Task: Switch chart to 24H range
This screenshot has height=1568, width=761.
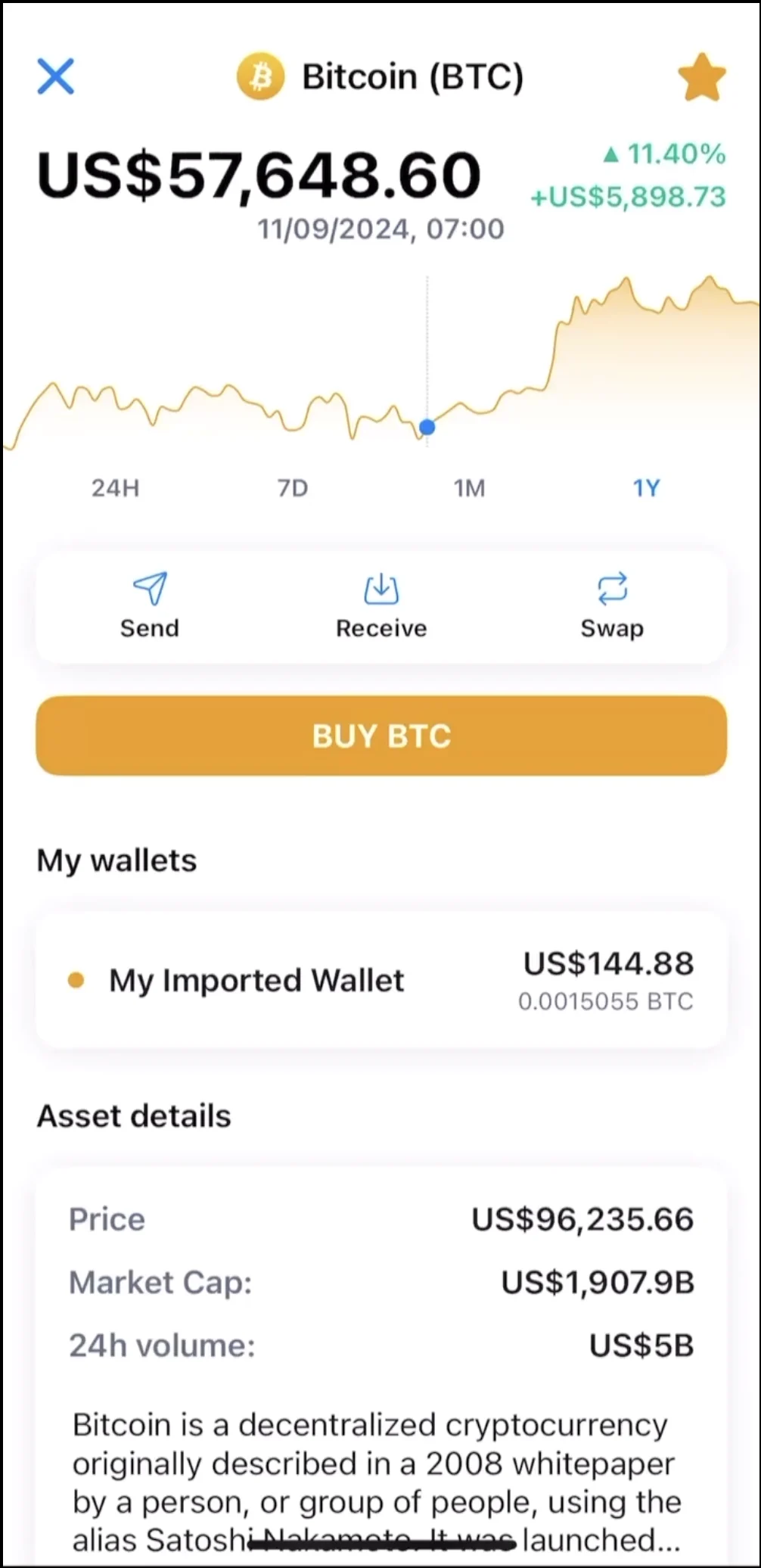Action: coord(116,488)
